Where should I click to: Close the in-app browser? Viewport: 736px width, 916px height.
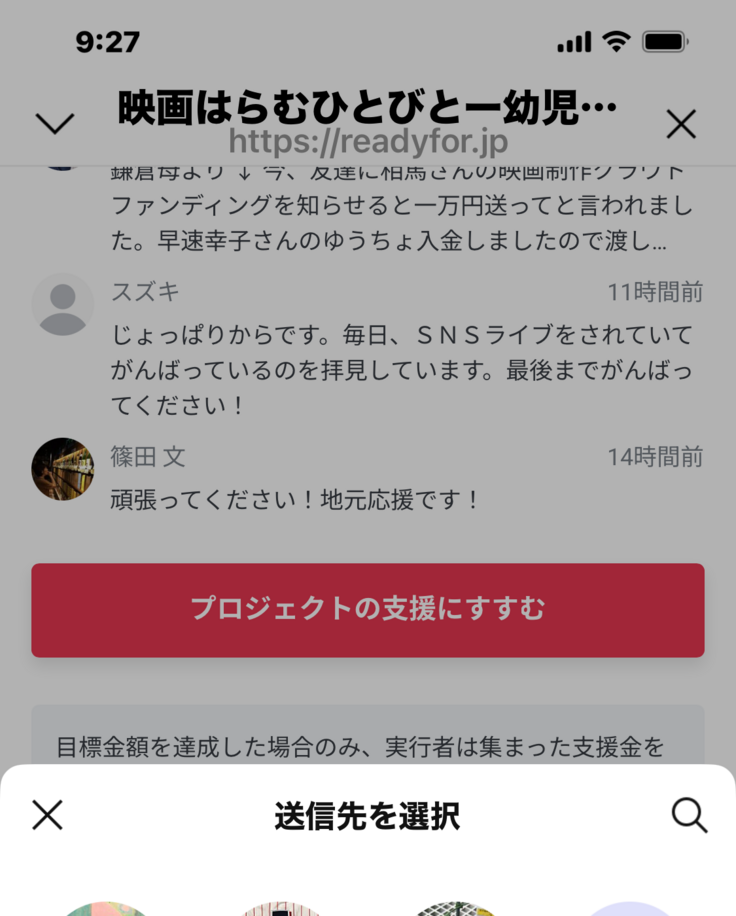tap(681, 124)
